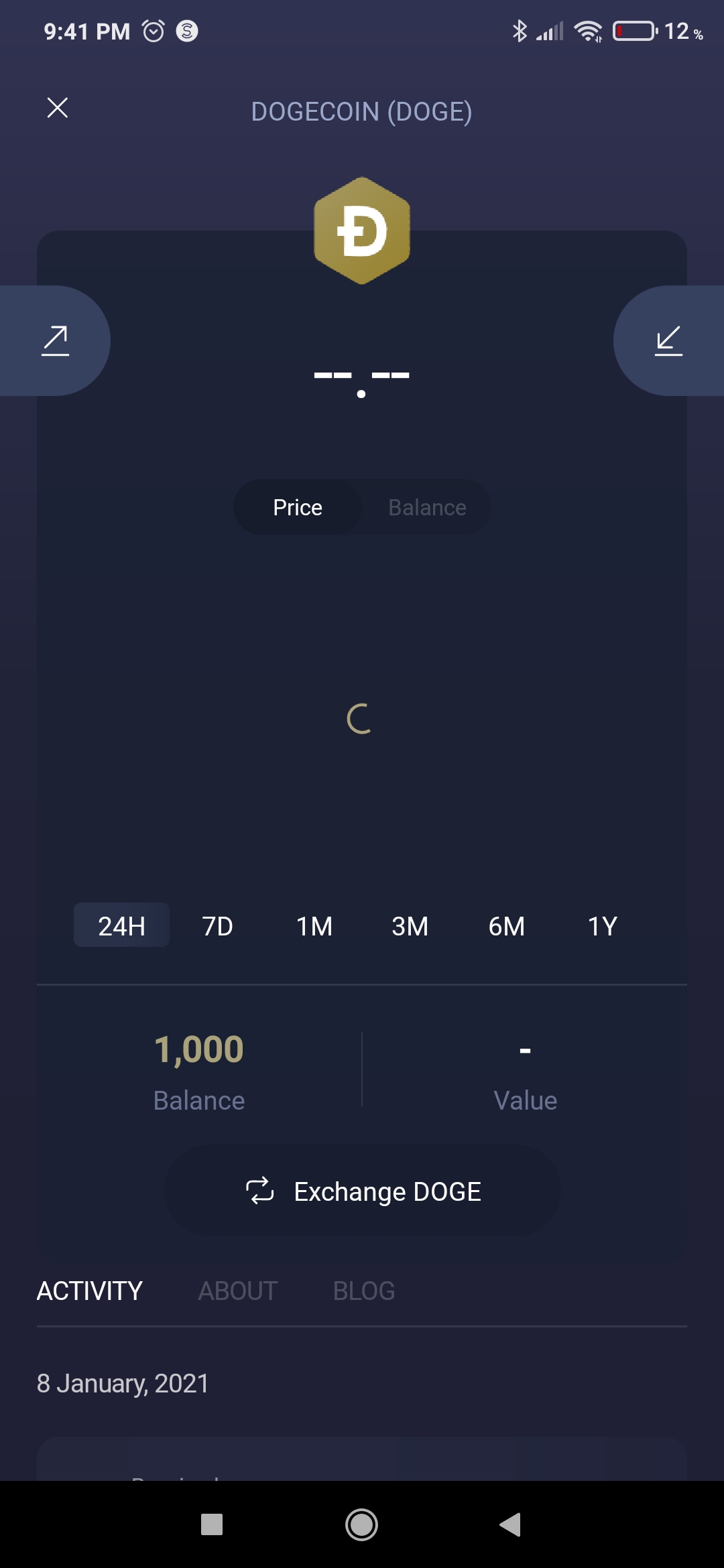Image resolution: width=724 pixels, height=1568 pixels.
Task: View the 6M chart range
Action: 506,925
